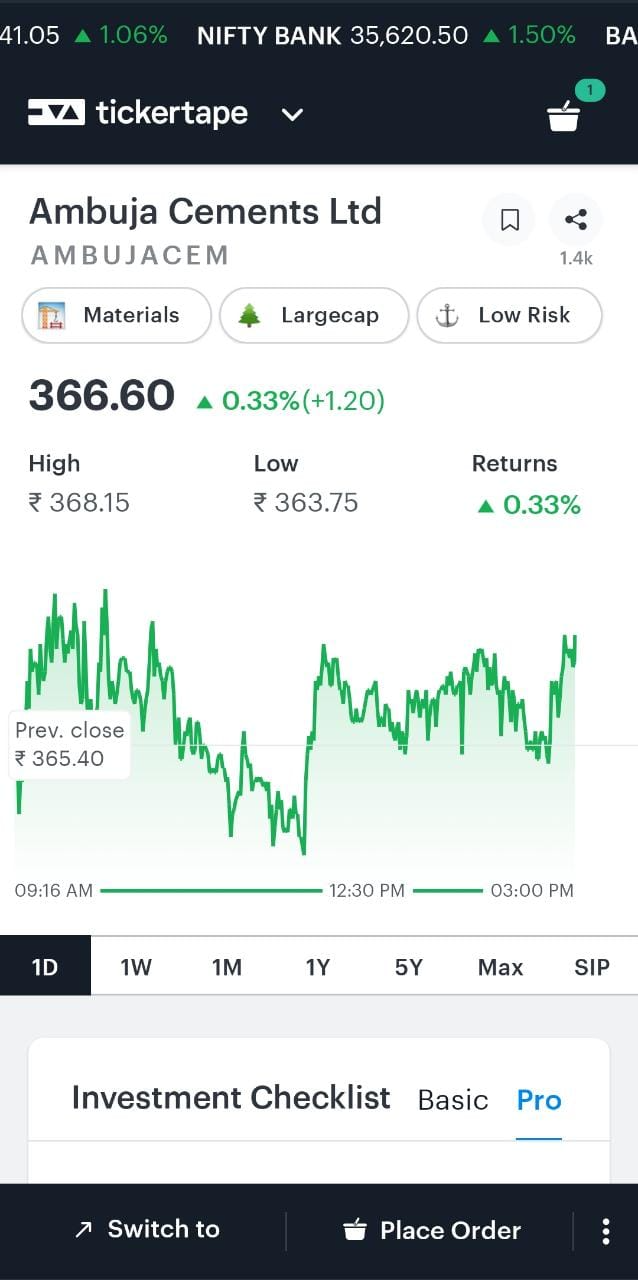
Task: Open the basket icon in the header
Action: coord(564,115)
